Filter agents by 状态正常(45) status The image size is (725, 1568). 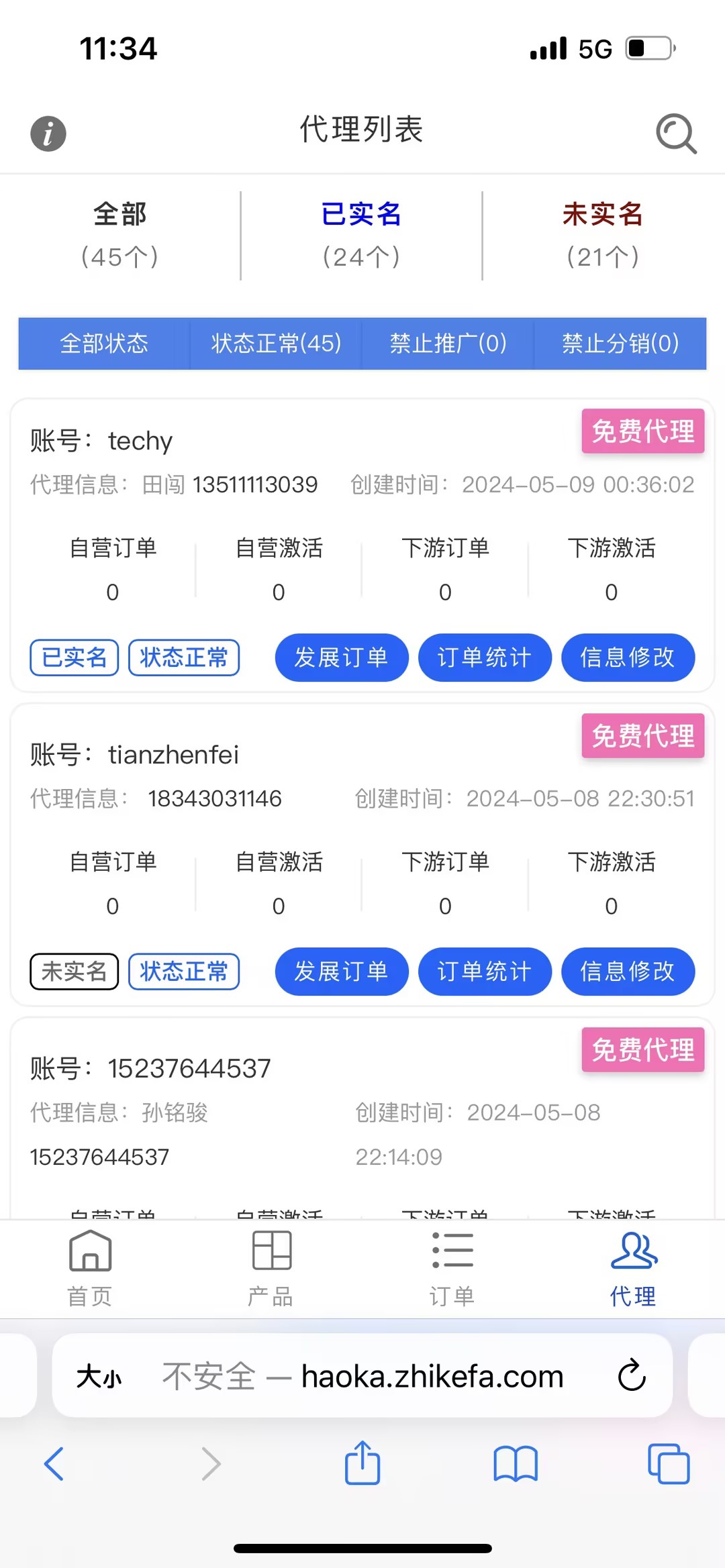(x=276, y=344)
